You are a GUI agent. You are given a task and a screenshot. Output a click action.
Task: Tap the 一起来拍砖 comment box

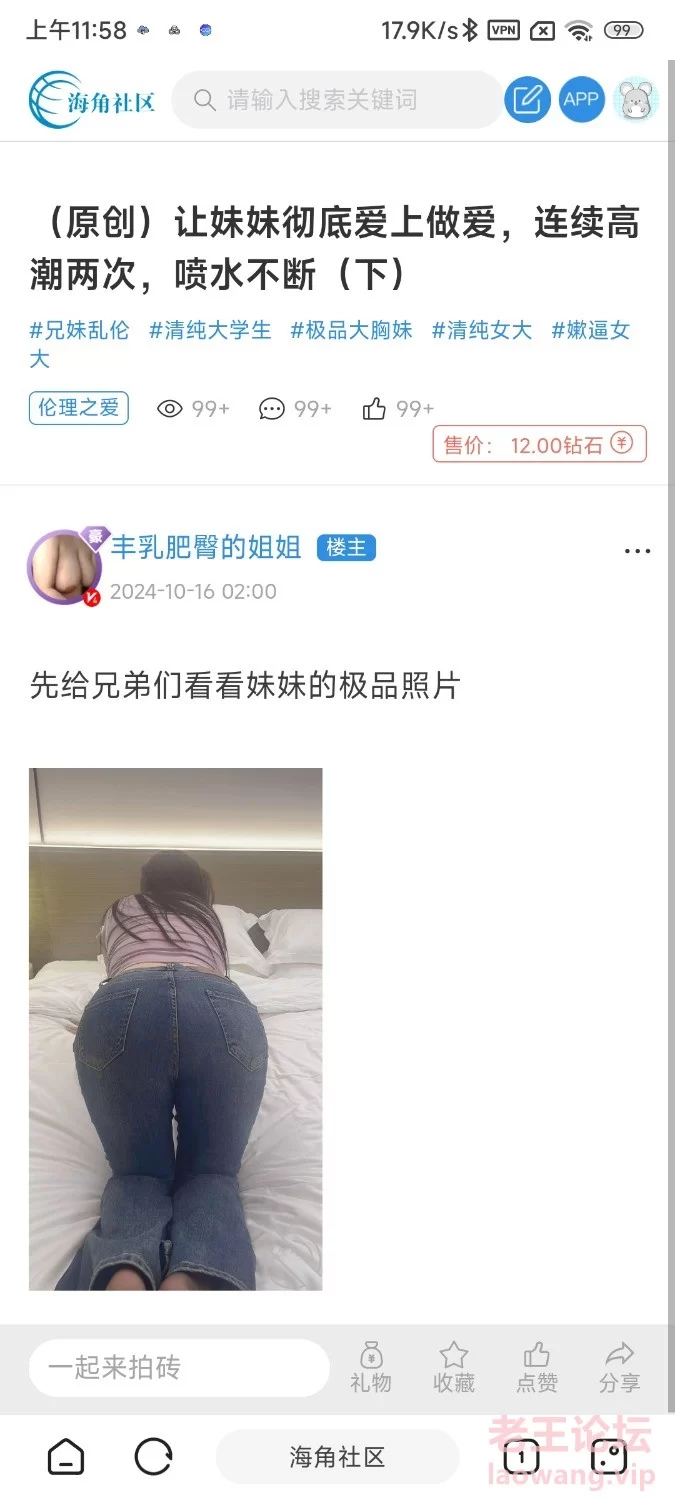pyautogui.click(x=178, y=1368)
